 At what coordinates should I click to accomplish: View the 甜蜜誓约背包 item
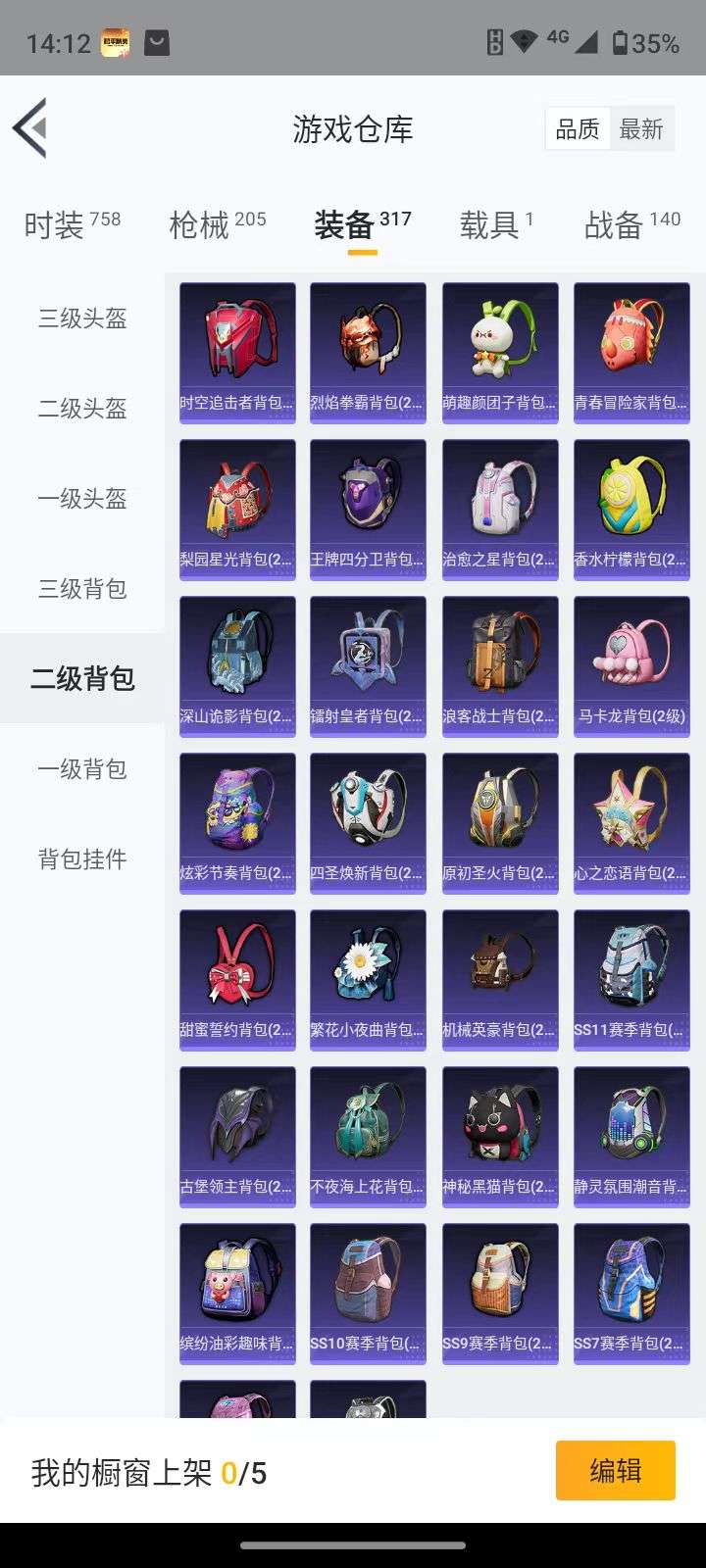[x=237, y=980]
